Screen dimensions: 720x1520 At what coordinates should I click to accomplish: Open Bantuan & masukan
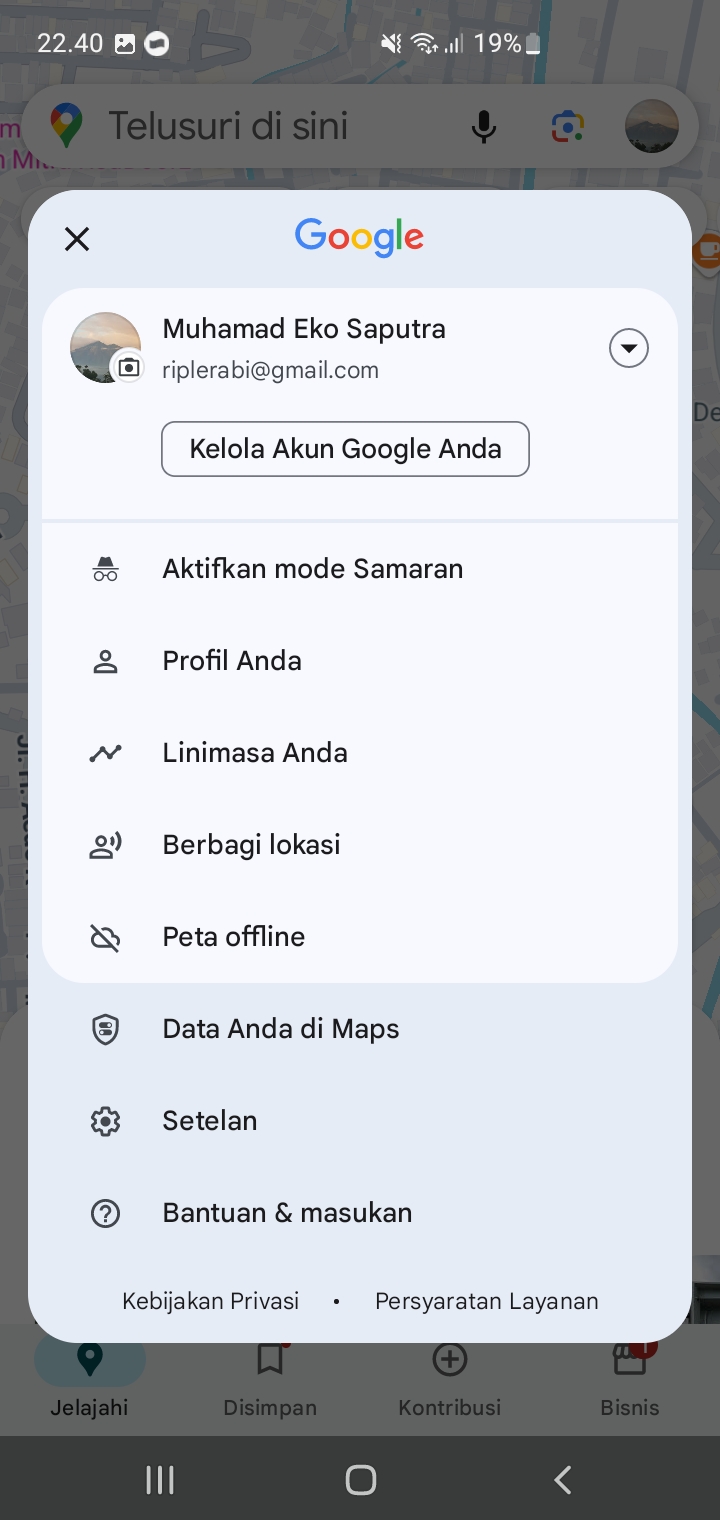coord(360,1213)
